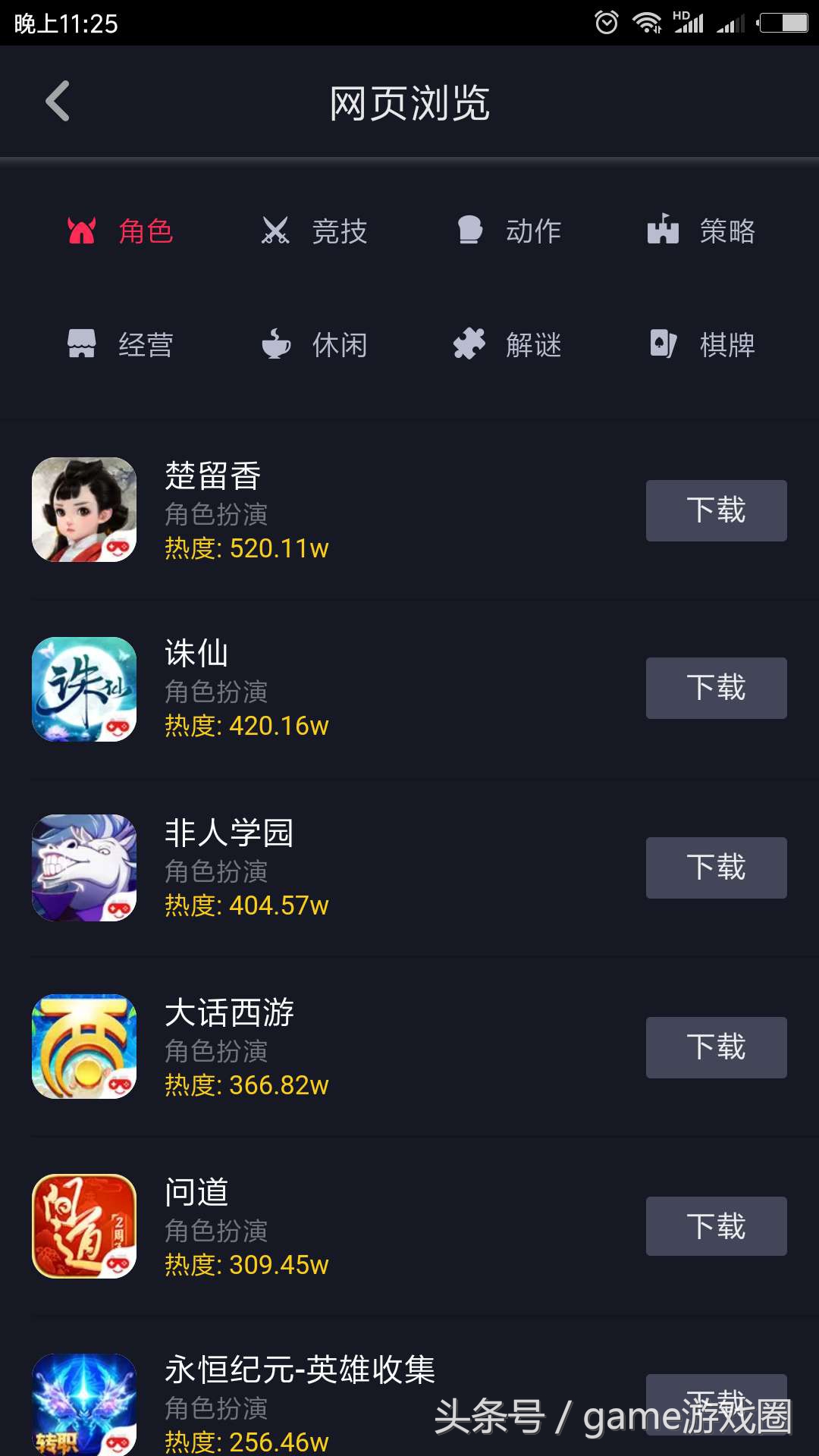Open the 楚留香 game icon
Screen dimensions: 819x1456
click(84, 510)
